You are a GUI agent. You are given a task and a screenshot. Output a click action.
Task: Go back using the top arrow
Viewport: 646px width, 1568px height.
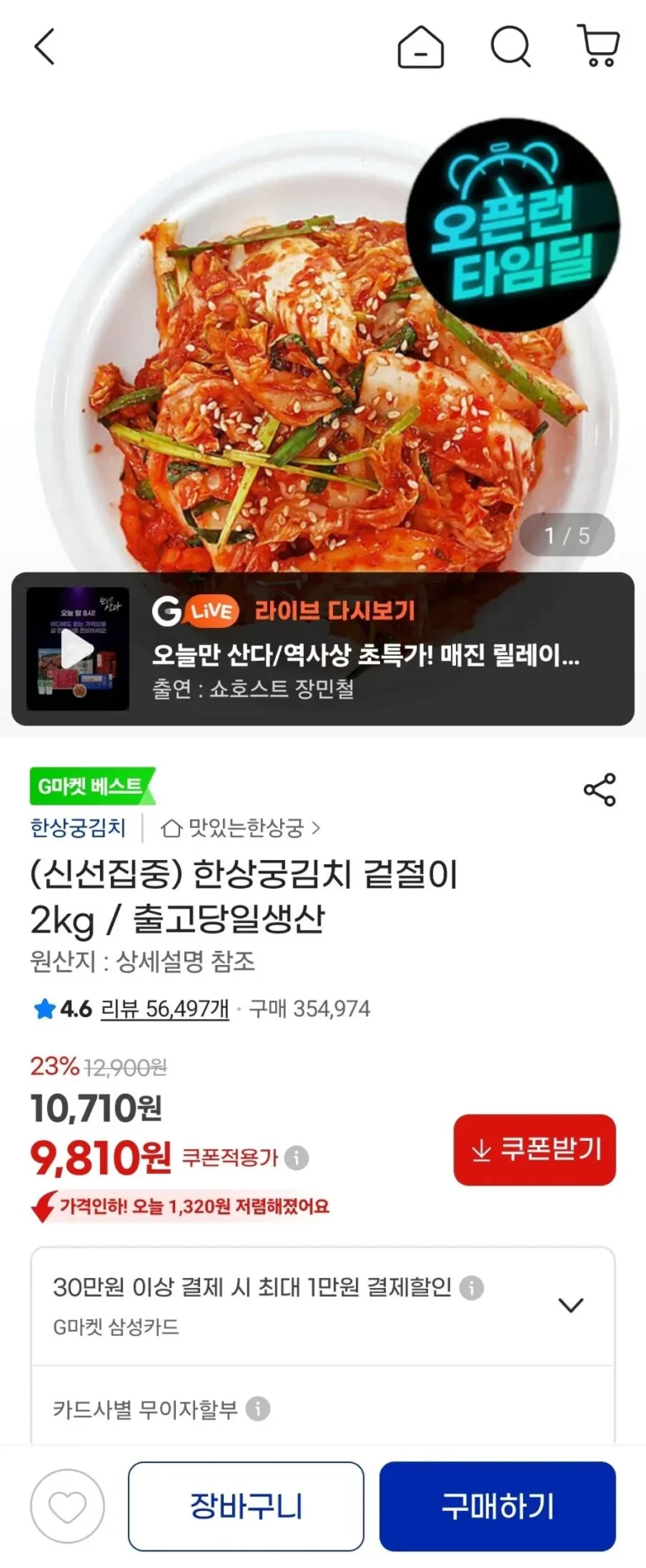(x=45, y=47)
